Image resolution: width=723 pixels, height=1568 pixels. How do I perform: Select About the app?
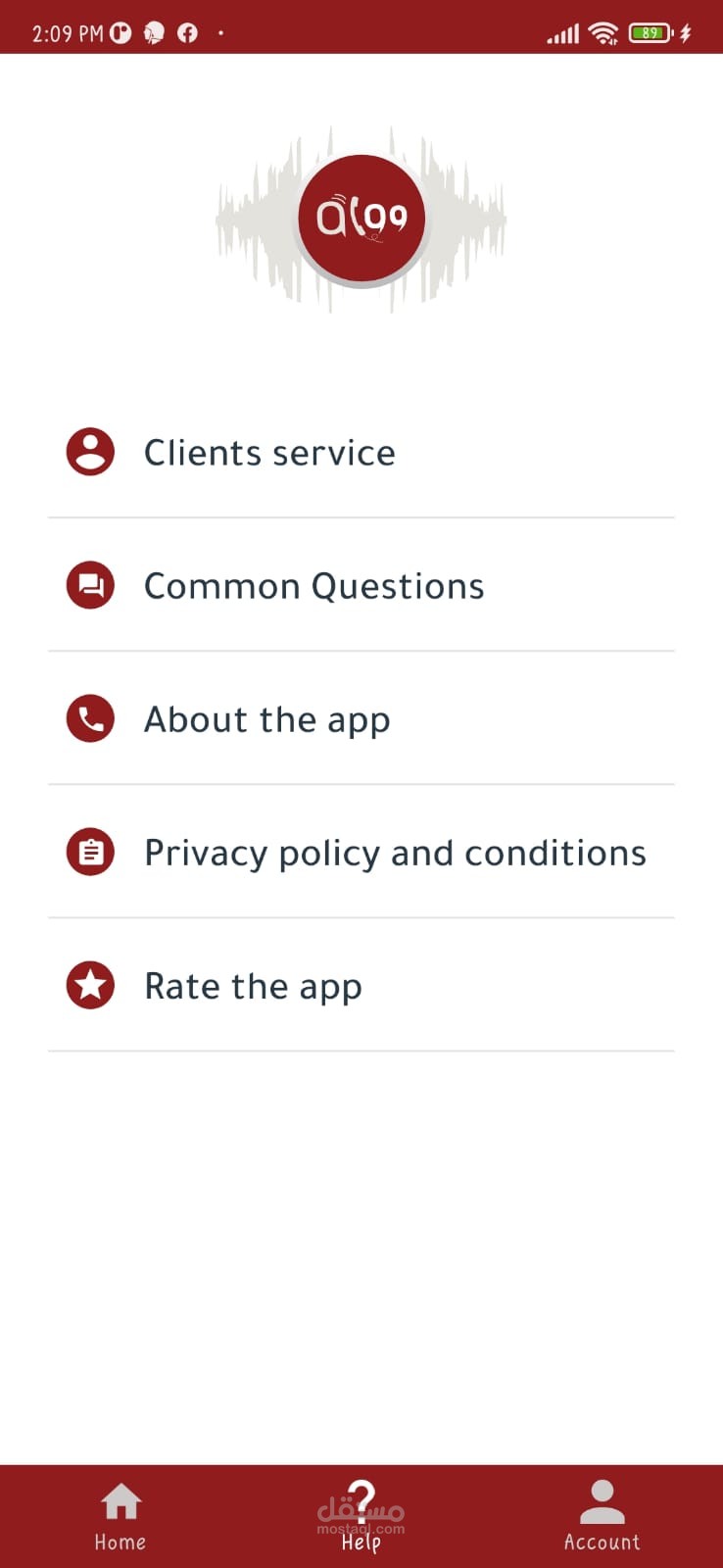coord(361,719)
